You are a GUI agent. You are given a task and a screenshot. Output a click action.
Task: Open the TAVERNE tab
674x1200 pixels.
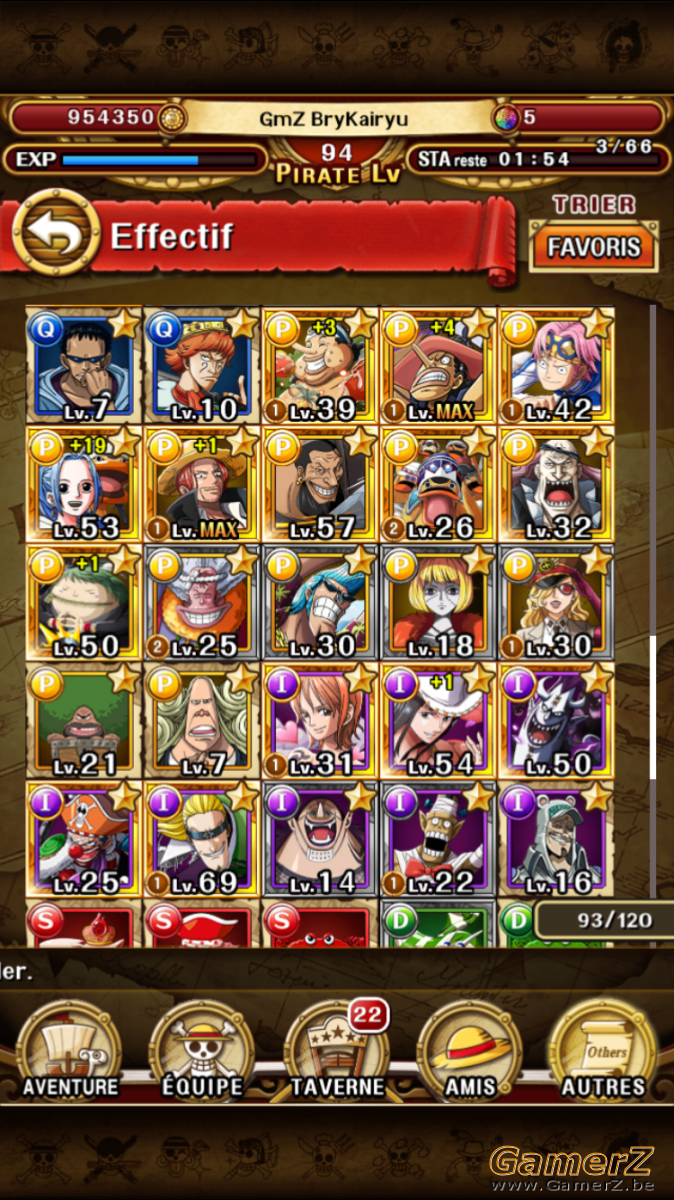pyautogui.click(x=336, y=1050)
